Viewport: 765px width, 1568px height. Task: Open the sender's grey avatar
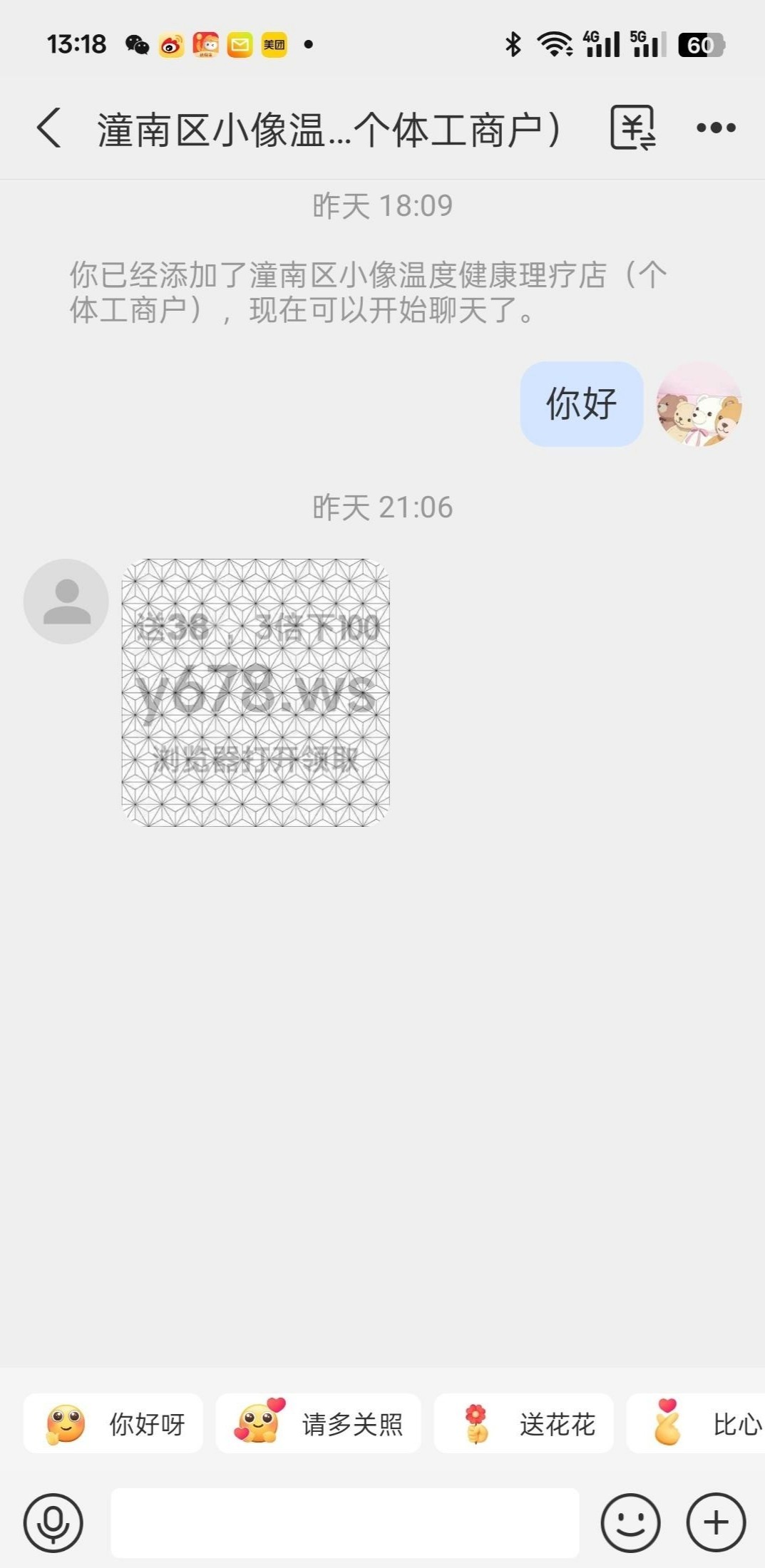pyautogui.click(x=66, y=602)
